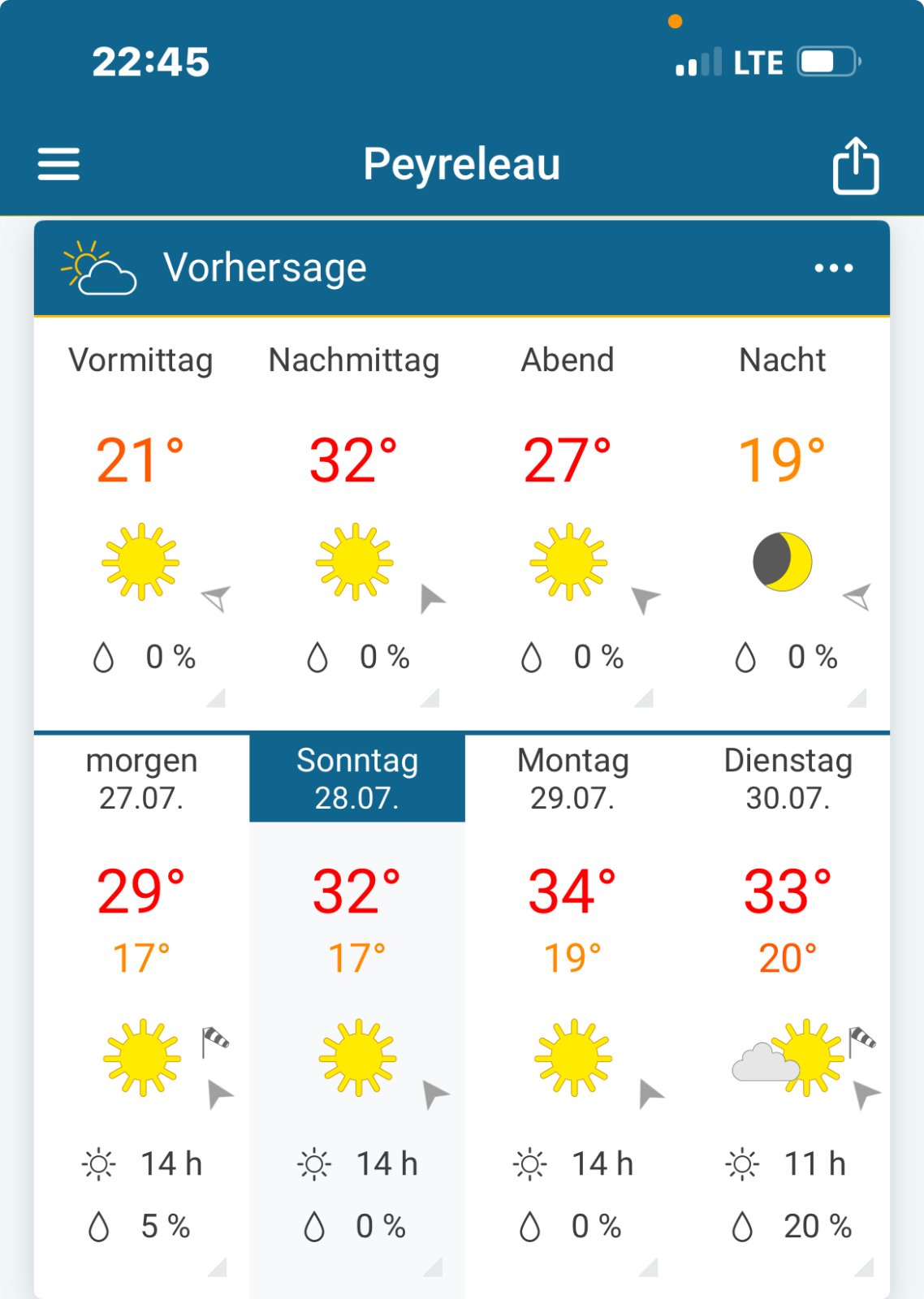Show the Abend forecast details

tap(568, 520)
